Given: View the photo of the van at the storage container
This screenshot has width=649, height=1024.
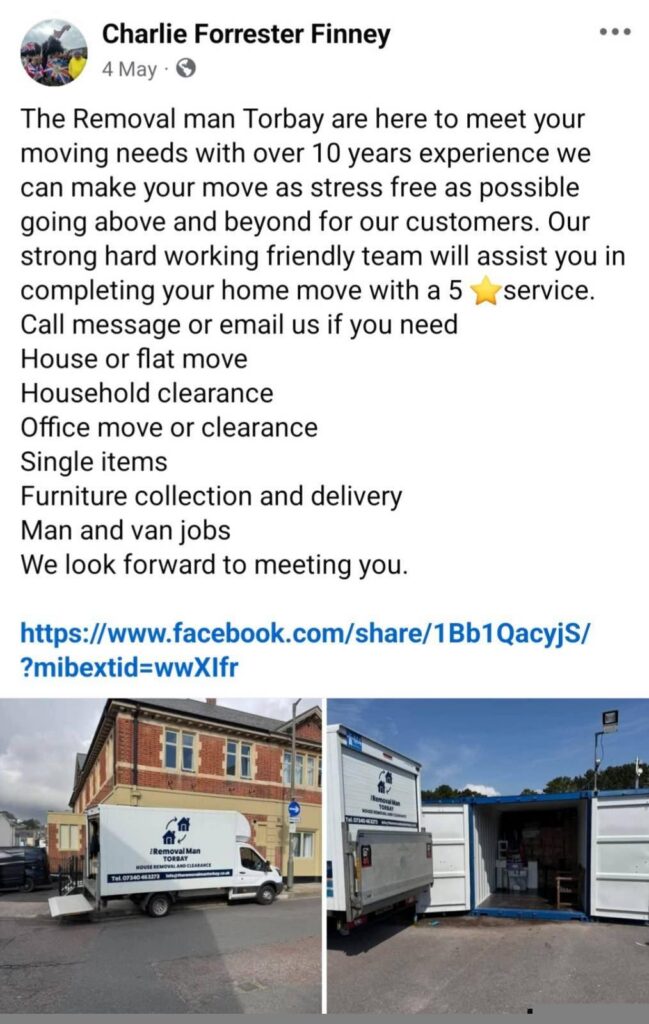Looking at the screenshot, I should 488,855.
